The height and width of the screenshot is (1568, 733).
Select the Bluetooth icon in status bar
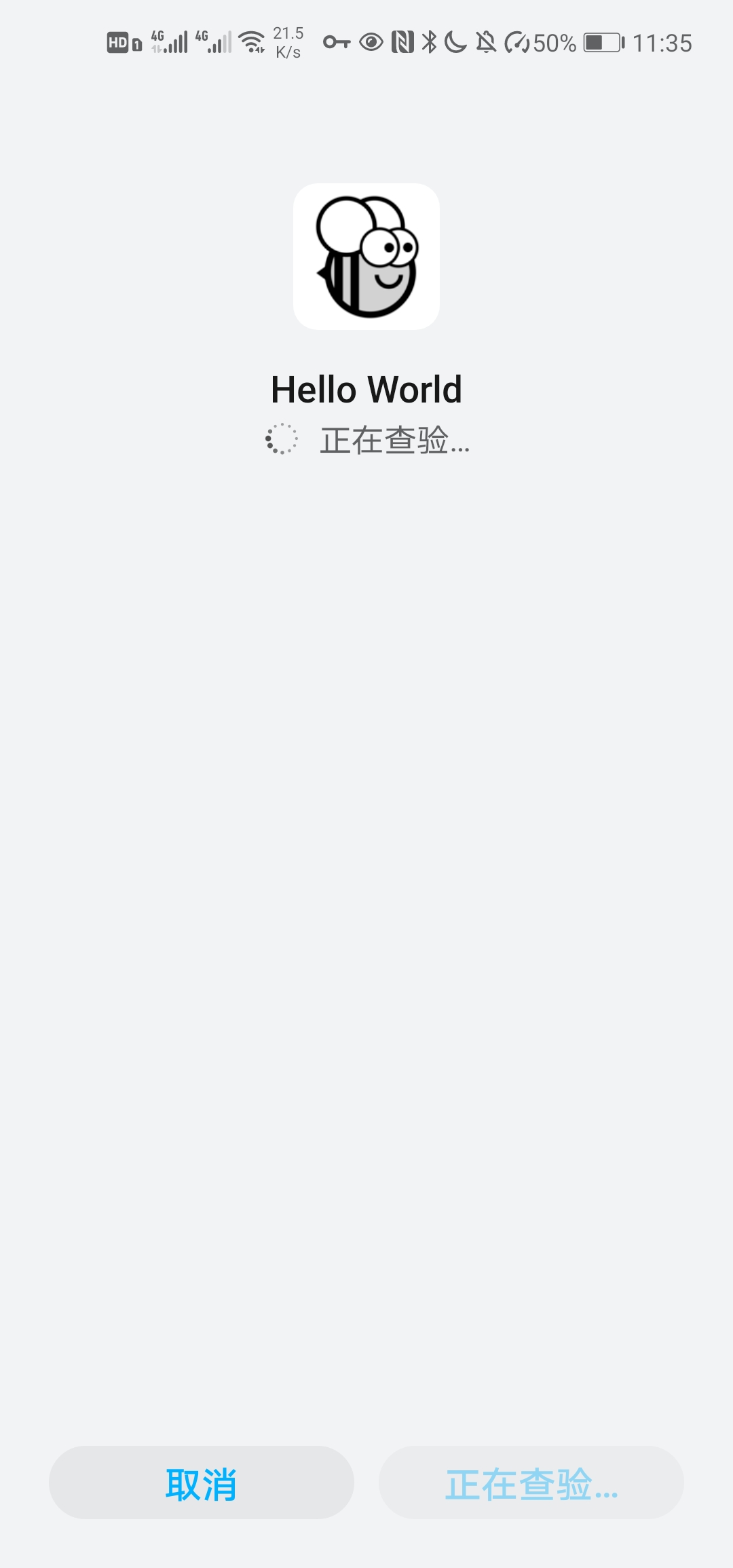point(430,42)
